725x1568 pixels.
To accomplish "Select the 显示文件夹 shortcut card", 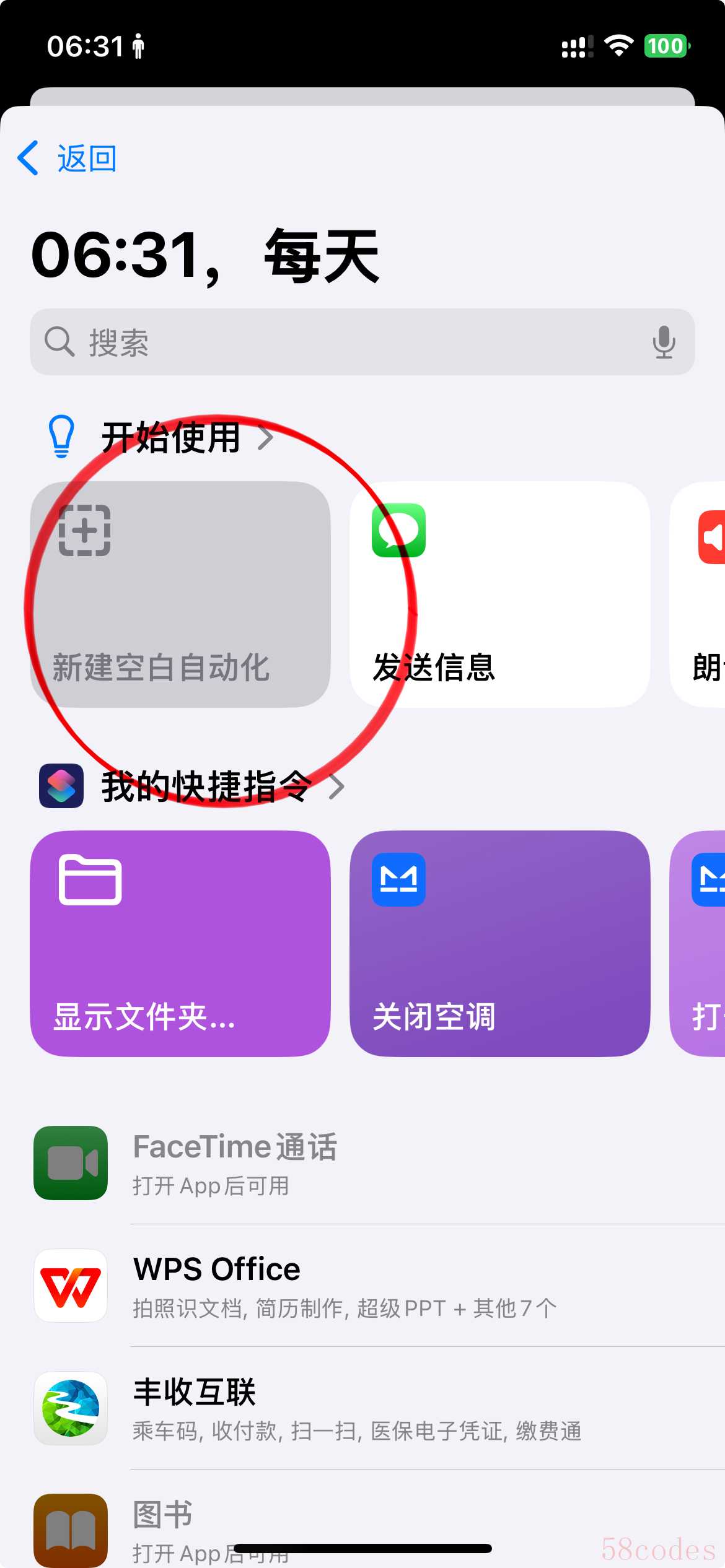I will (x=180, y=943).
